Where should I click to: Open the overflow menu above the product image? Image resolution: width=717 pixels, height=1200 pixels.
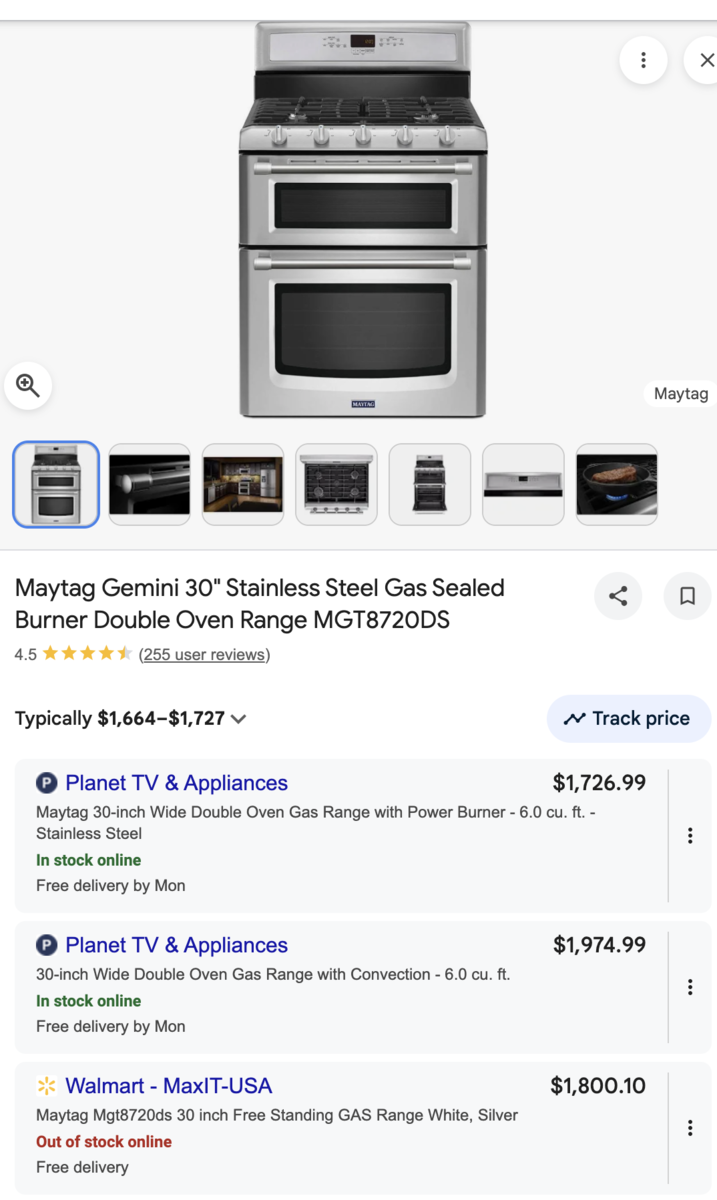coord(643,61)
